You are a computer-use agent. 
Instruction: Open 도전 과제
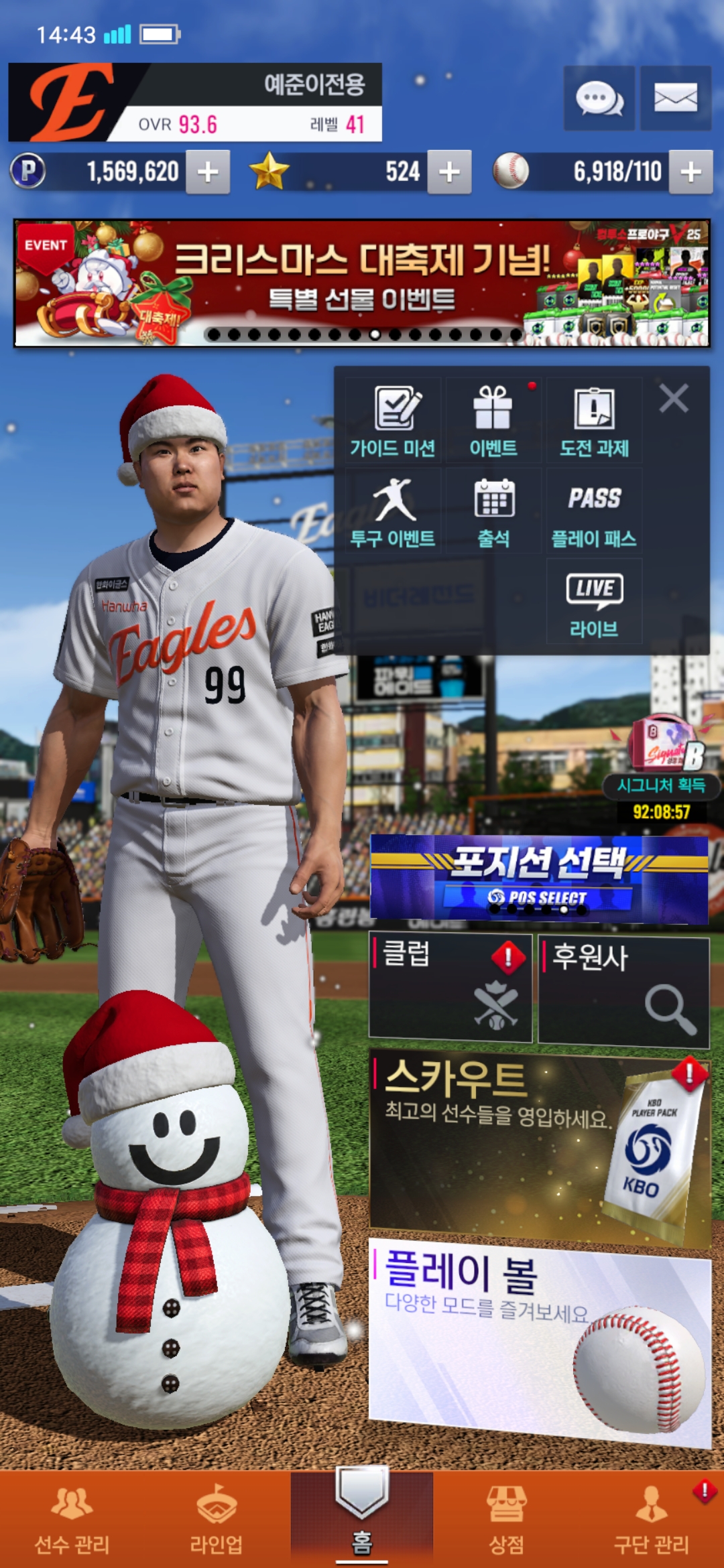click(x=594, y=420)
